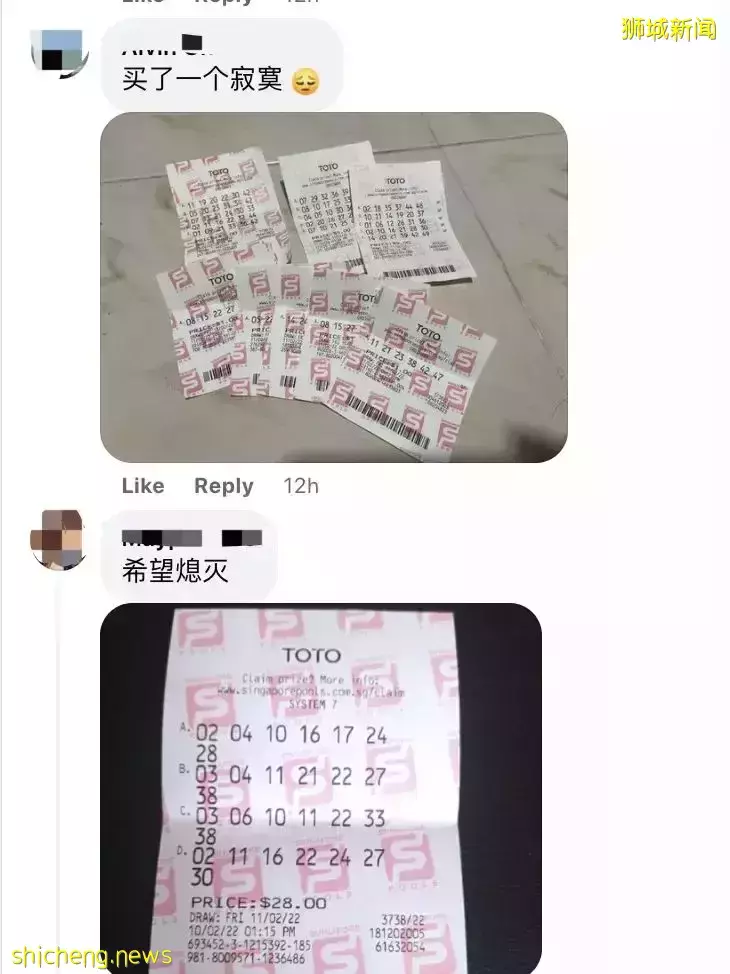This screenshot has width=730, height=974.
Task: Like the comment 买了一个寂寞
Action: tap(142, 486)
